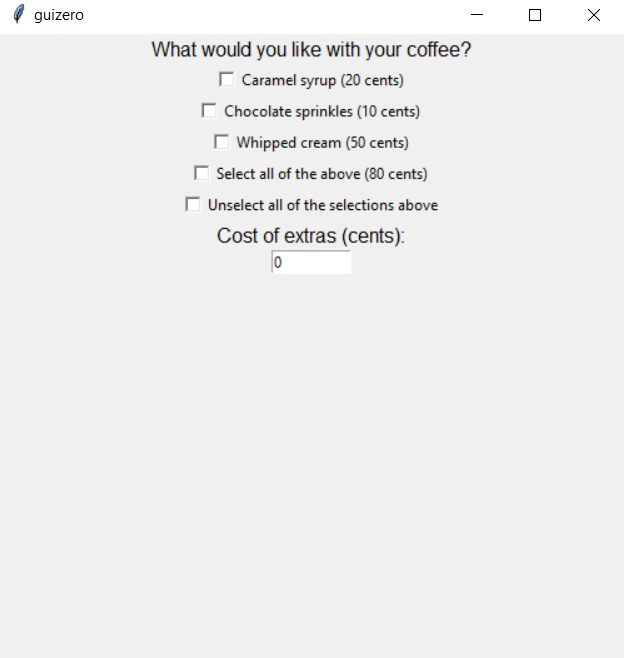Maximize the guizero window
This screenshot has height=658, width=624.
(535, 16)
